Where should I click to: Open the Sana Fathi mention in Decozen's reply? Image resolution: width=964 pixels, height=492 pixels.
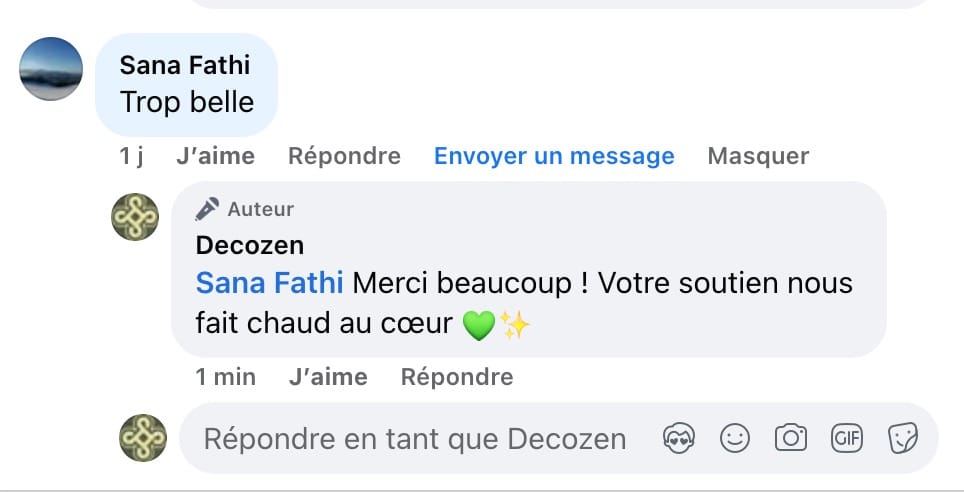click(269, 283)
